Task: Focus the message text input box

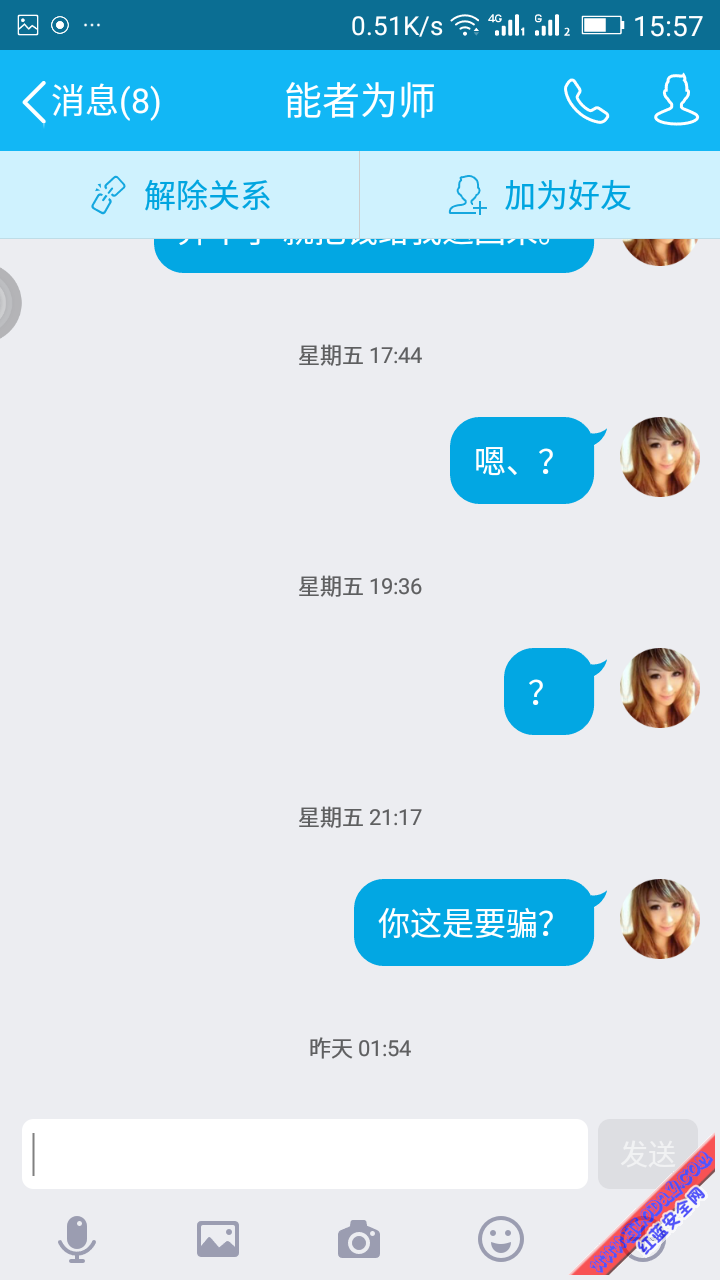Action: [305, 1154]
